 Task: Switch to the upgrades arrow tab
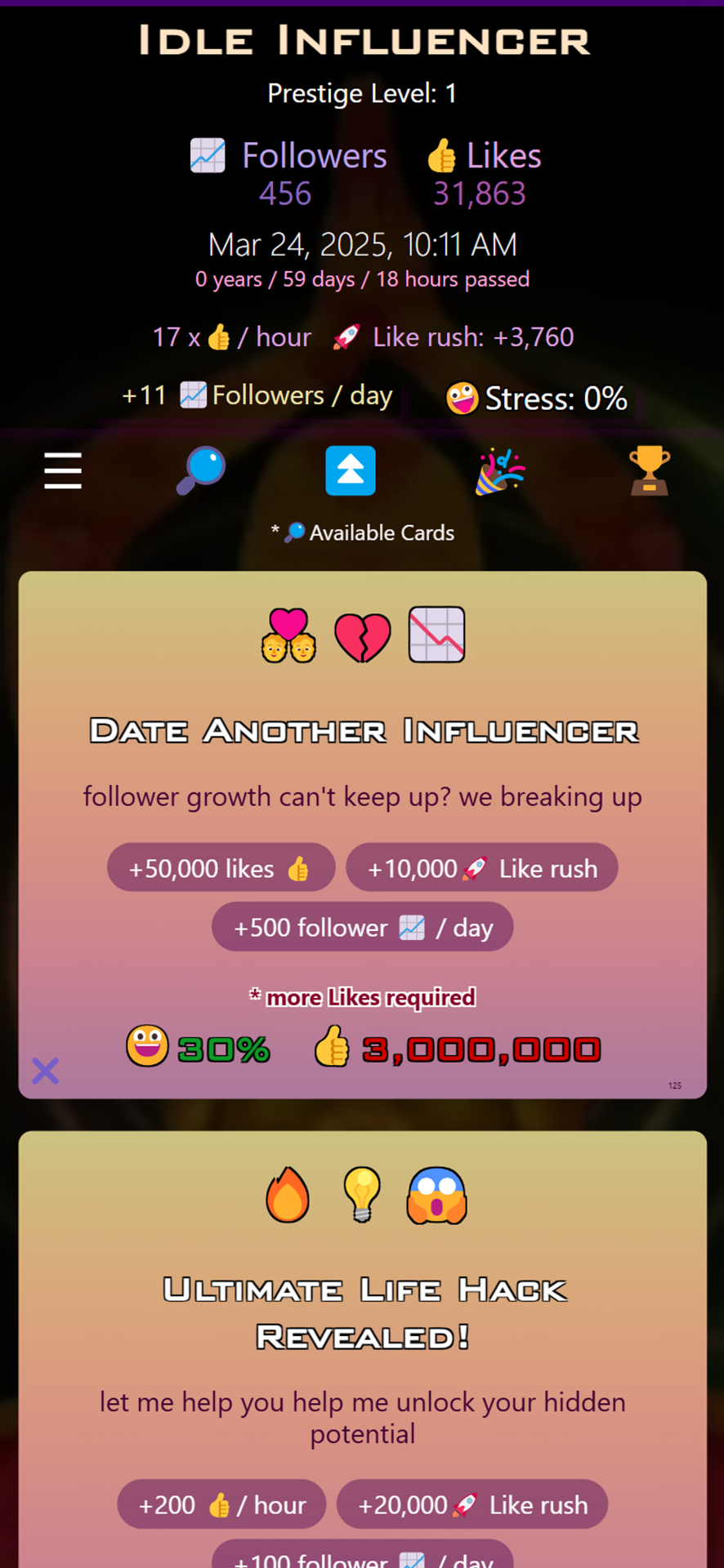tap(351, 470)
